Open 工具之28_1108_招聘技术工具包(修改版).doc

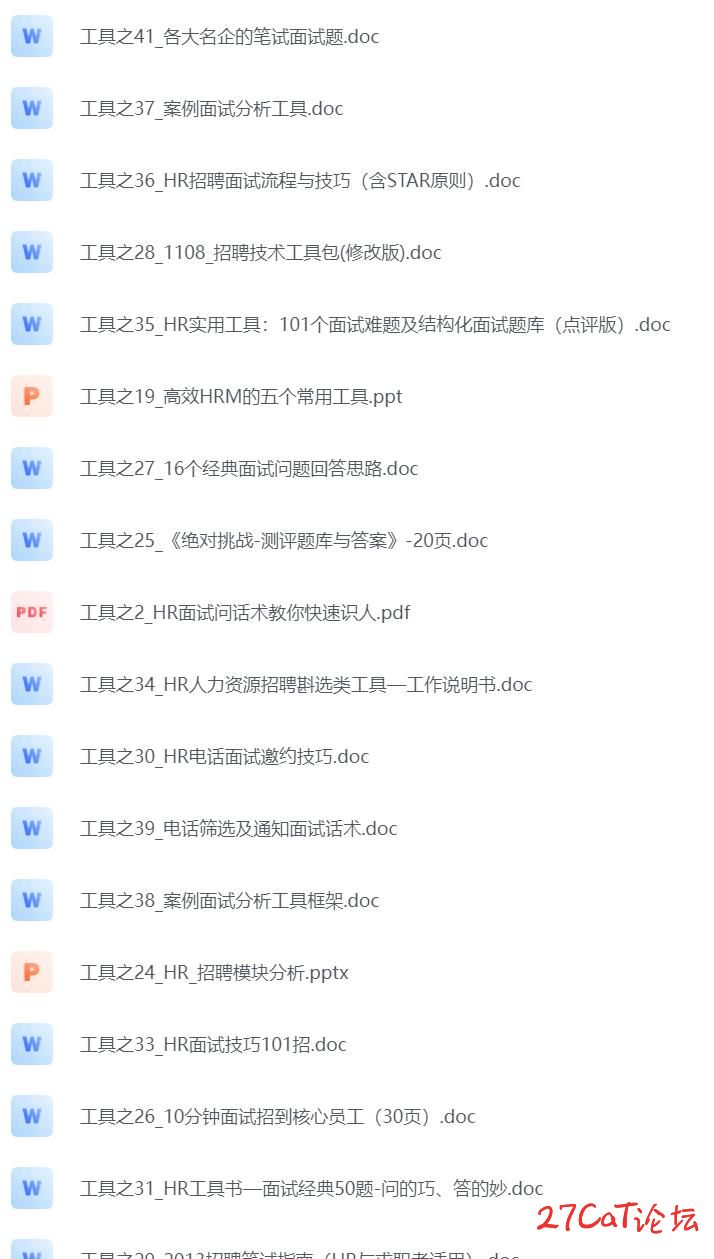click(x=260, y=253)
